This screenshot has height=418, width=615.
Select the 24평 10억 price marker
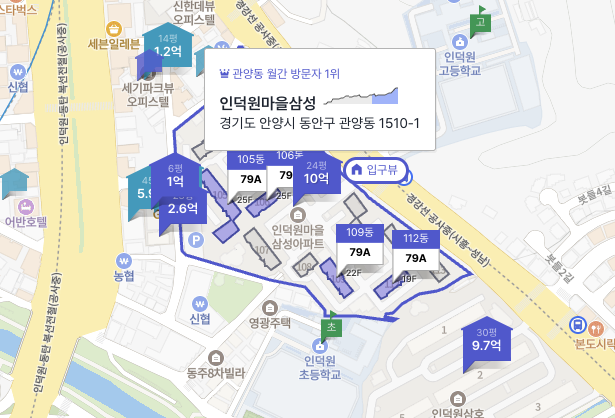pyautogui.click(x=316, y=174)
